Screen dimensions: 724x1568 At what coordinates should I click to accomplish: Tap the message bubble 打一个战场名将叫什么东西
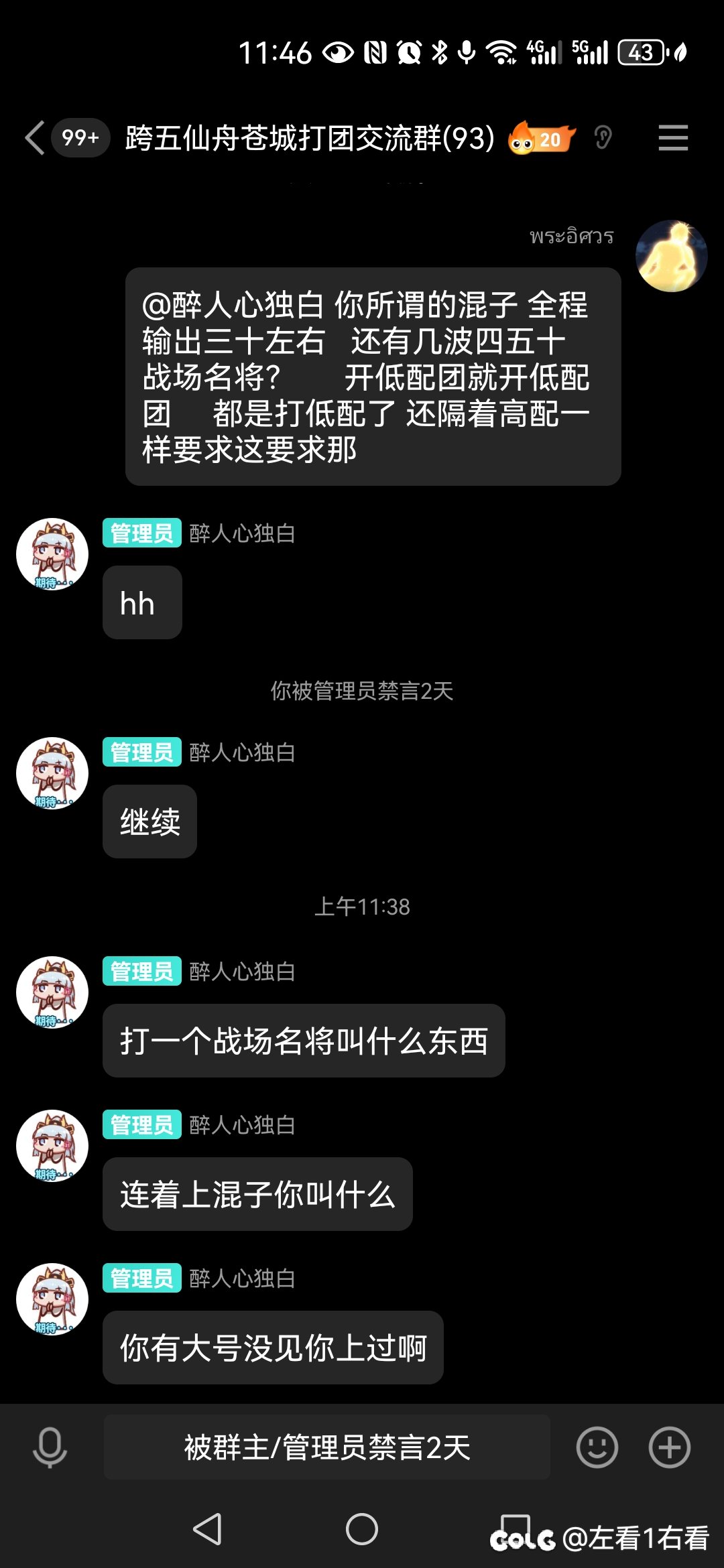[x=304, y=1041]
